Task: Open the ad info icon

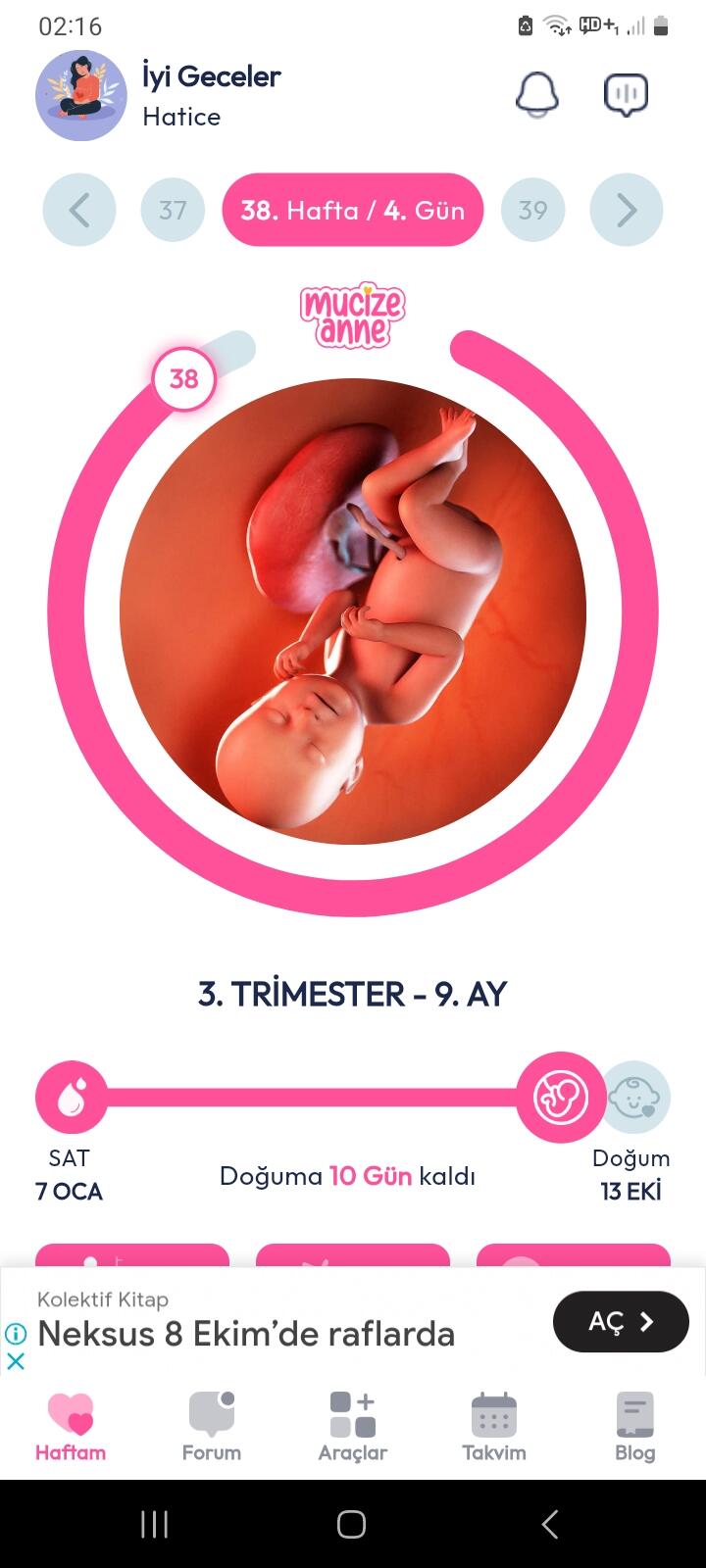Action: tap(16, 1333)
